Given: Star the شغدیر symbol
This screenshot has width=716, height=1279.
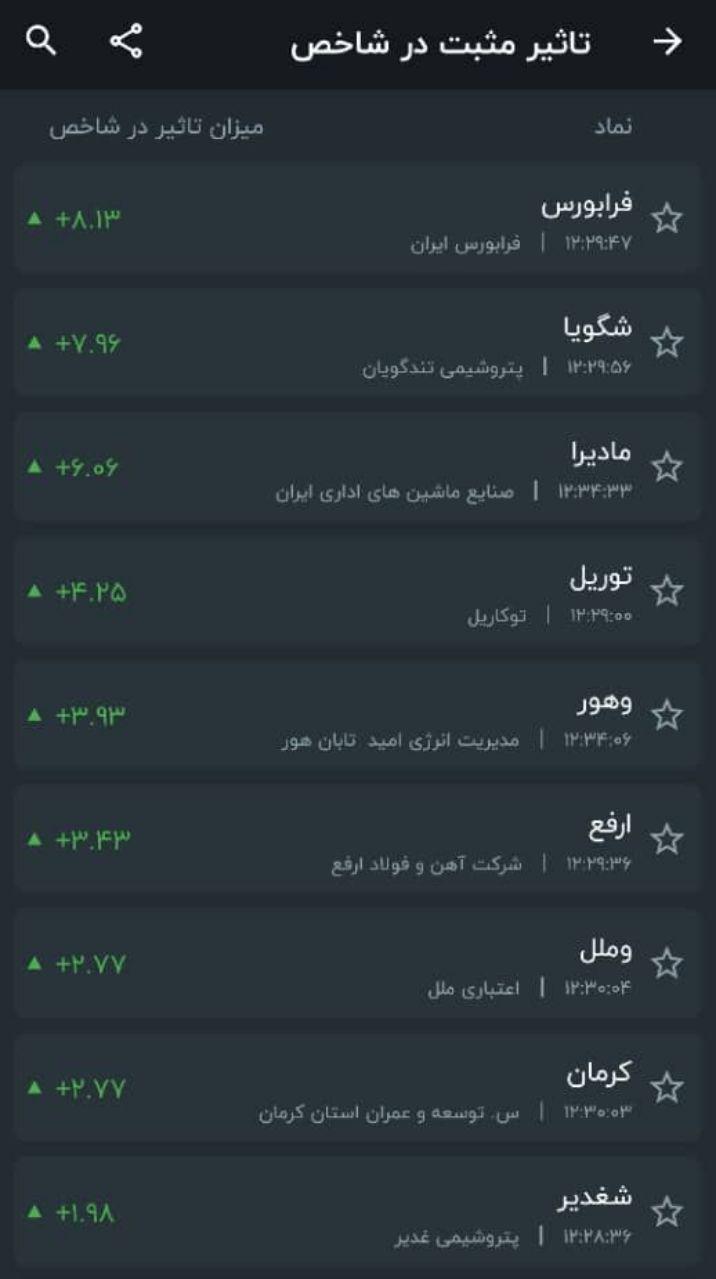Looking at the screenshot, I should 667,1212.
